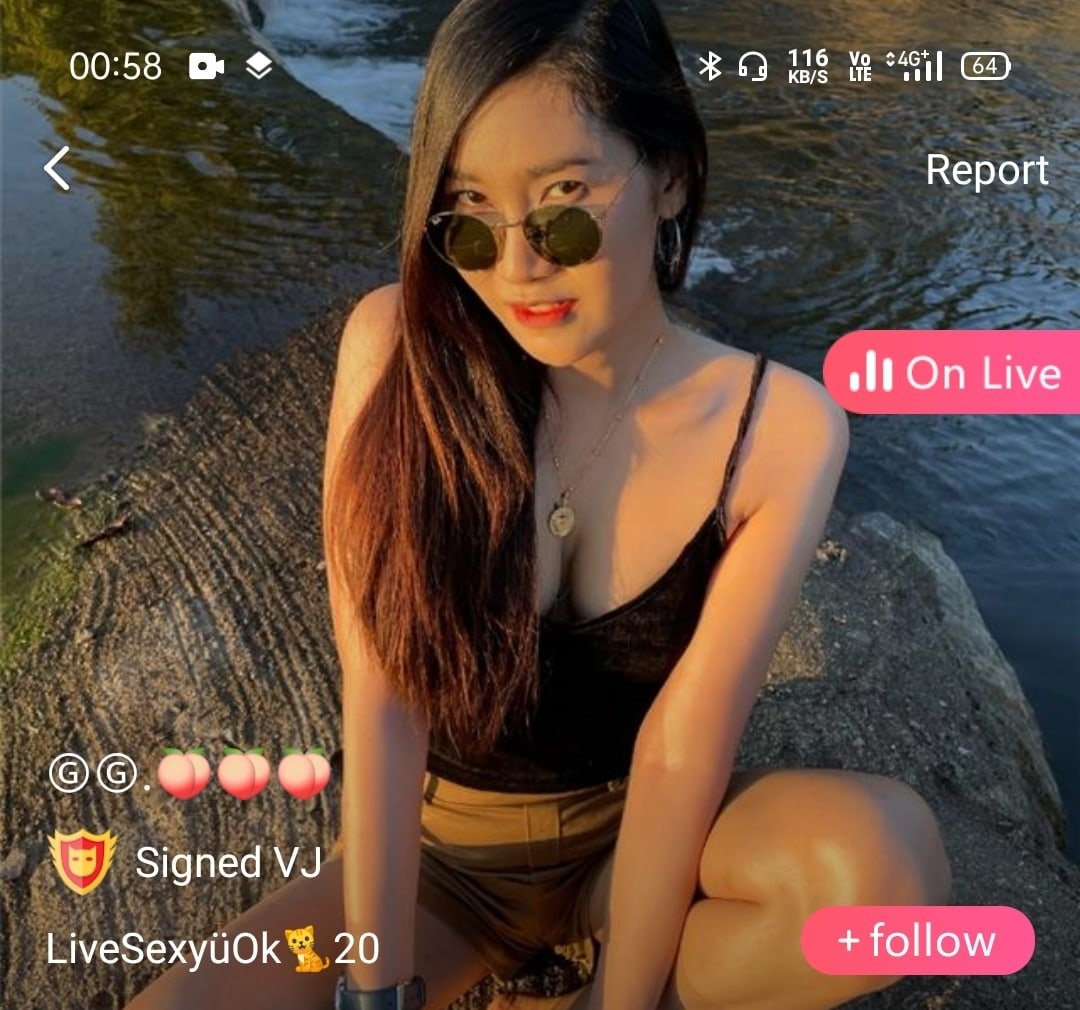Follow this user
The image size is (1080, 1010).
917,941
